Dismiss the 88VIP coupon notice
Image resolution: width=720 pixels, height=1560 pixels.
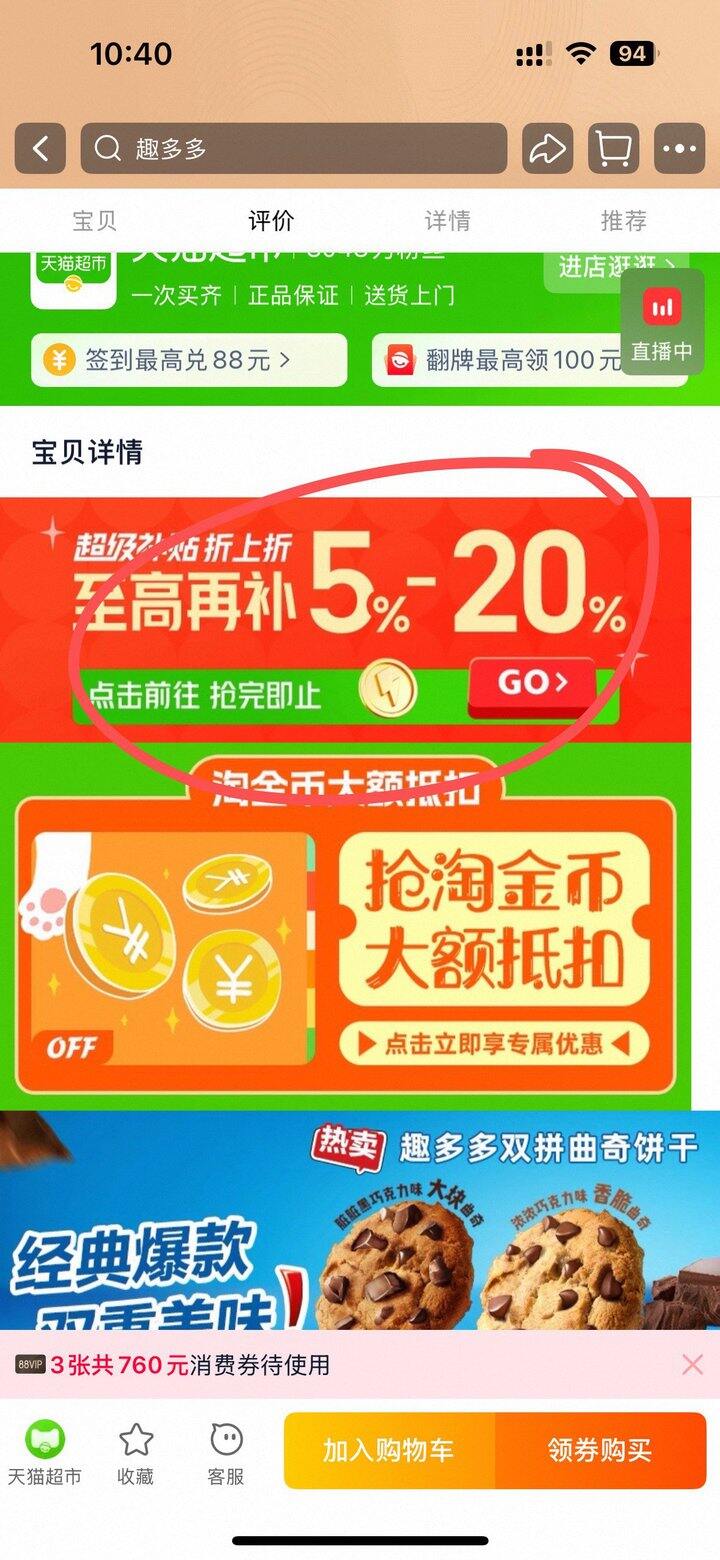692,1364
